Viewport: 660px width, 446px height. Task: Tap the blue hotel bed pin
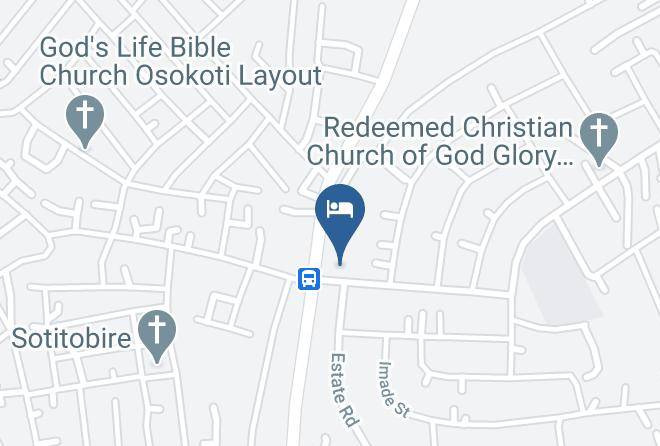tap(340, 223)
